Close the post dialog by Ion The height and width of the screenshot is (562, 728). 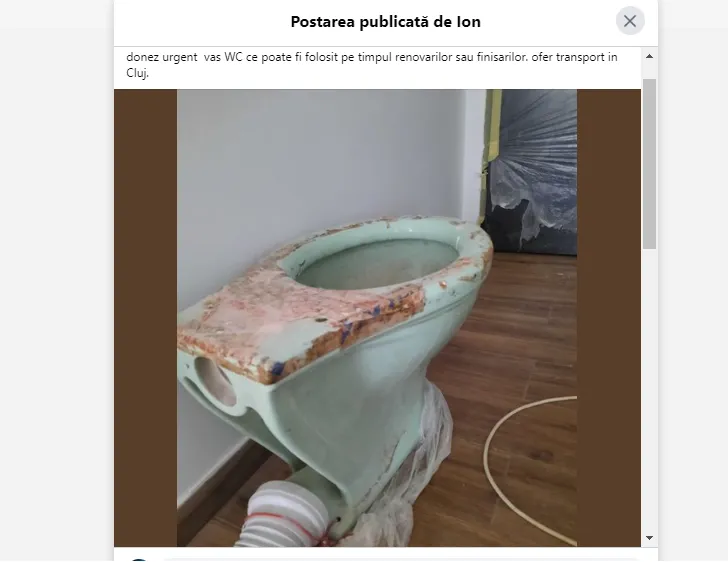630,21
